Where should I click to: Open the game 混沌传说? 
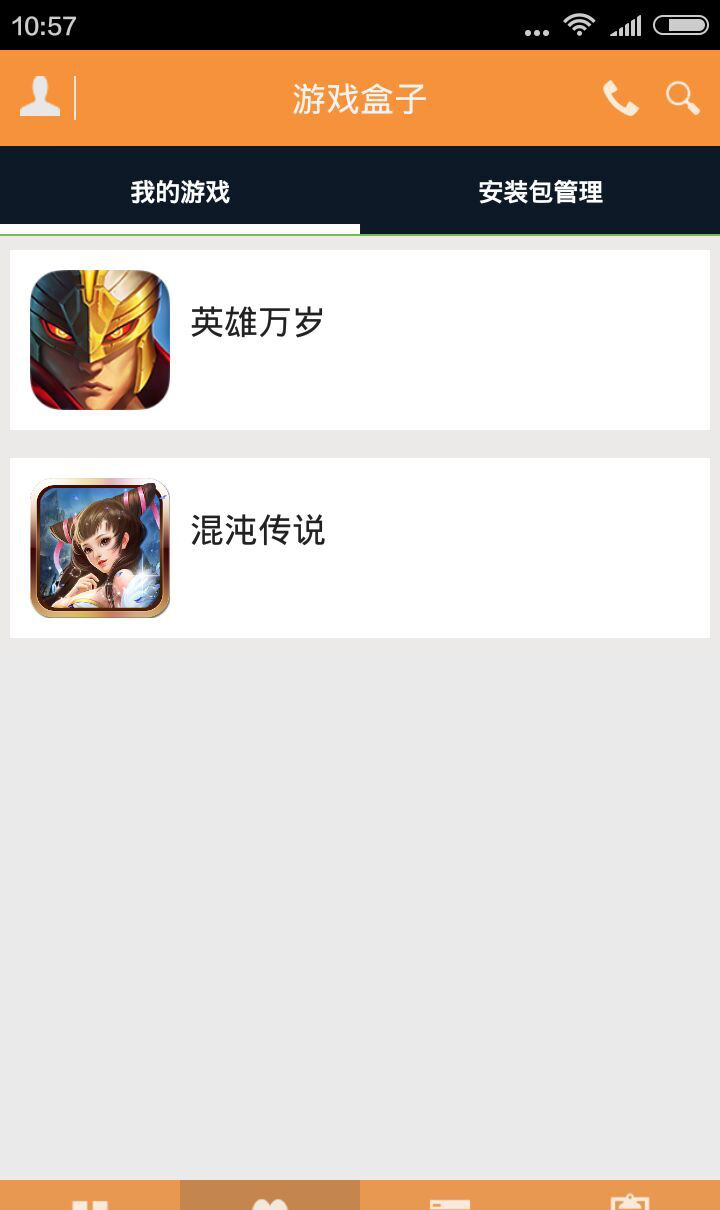pos(360,548)
